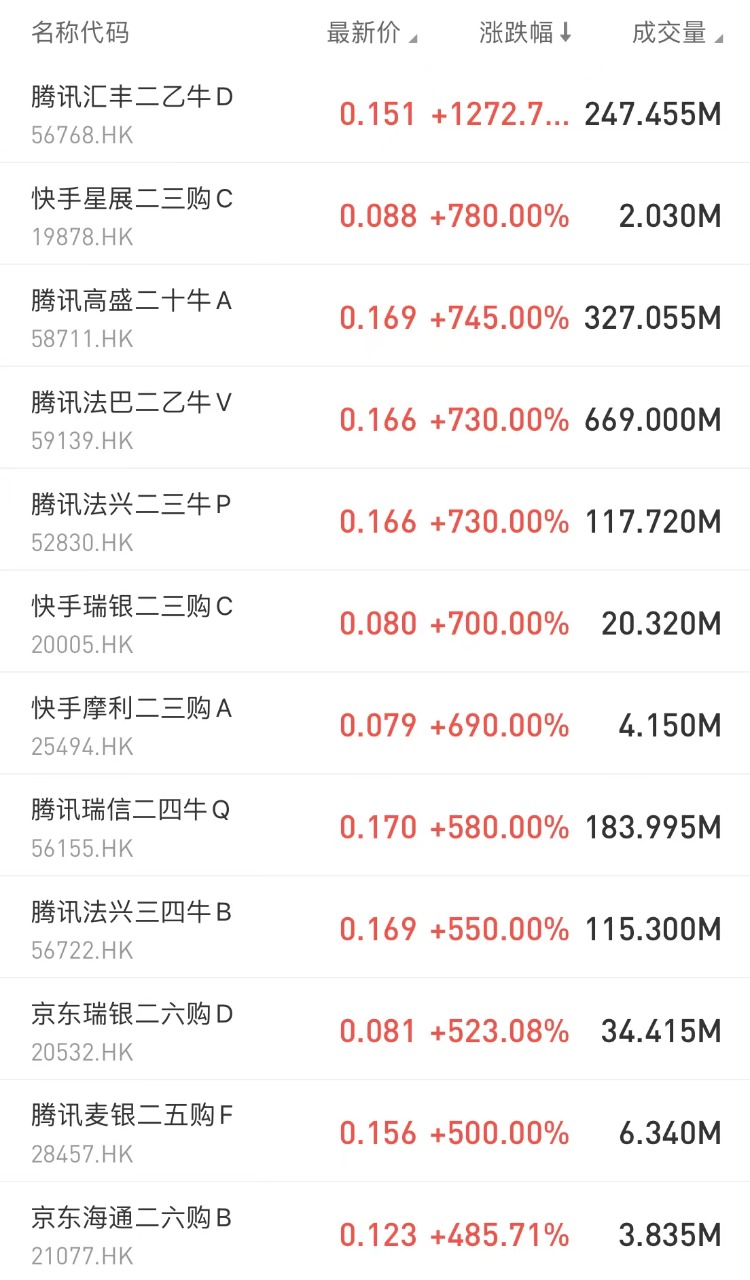
Task: Open 腾讯汇丰二乙牛D 56768.HK details
Action: tap(375, 113)
